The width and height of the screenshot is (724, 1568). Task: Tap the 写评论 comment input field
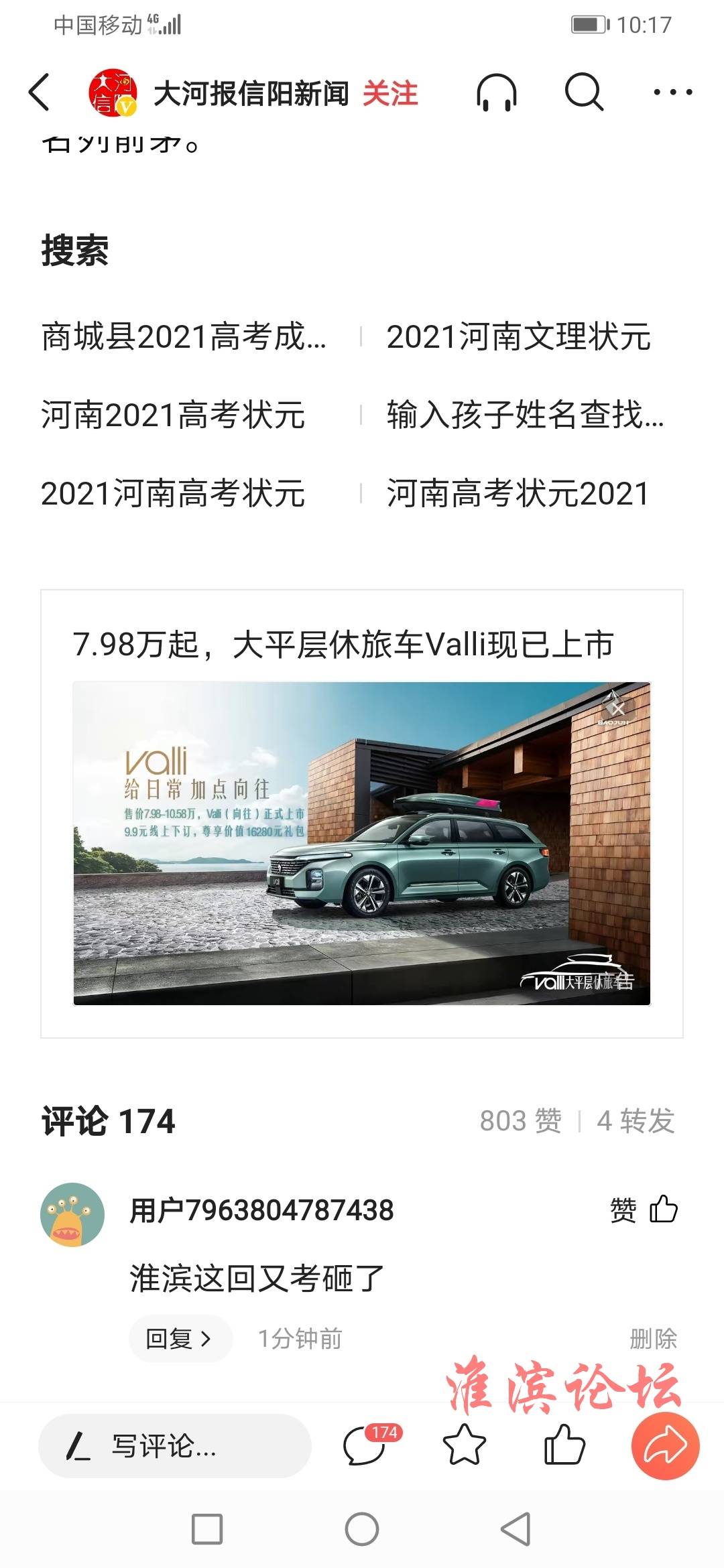(x=174, y=1445)
